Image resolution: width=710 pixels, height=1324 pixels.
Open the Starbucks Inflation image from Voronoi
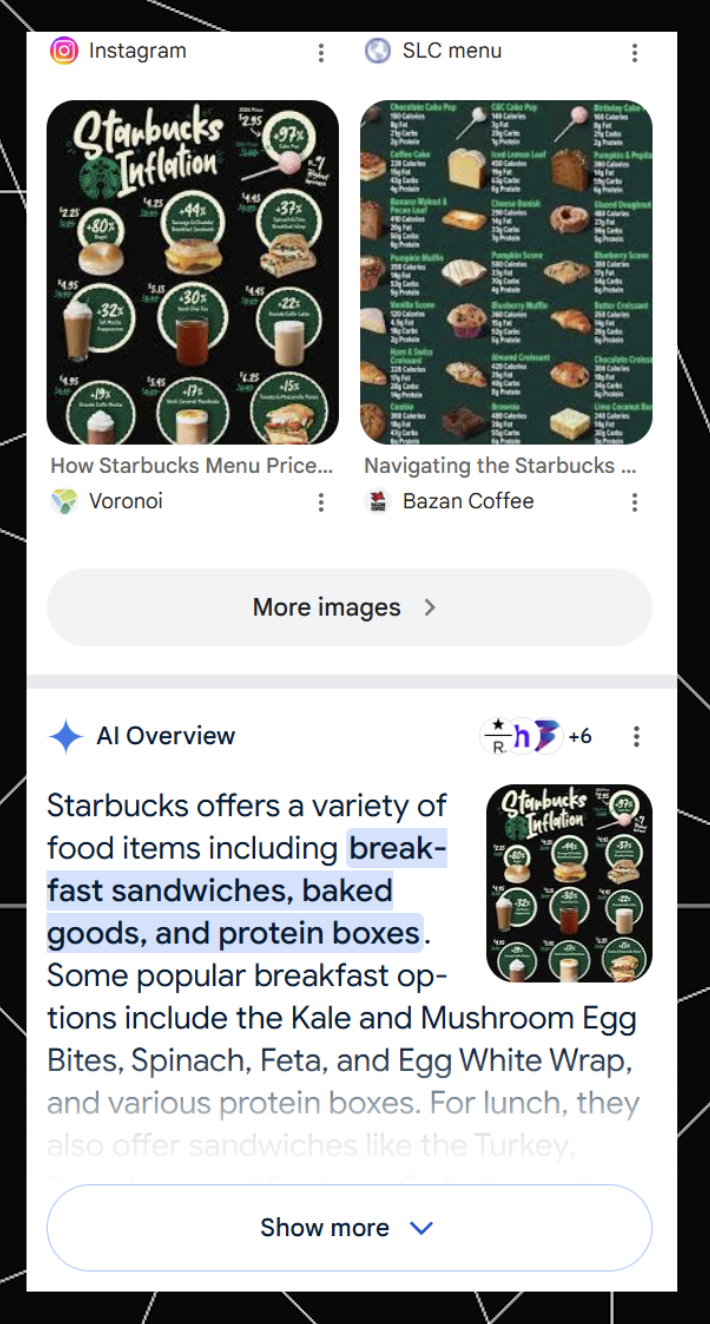[x=192, y=272]
